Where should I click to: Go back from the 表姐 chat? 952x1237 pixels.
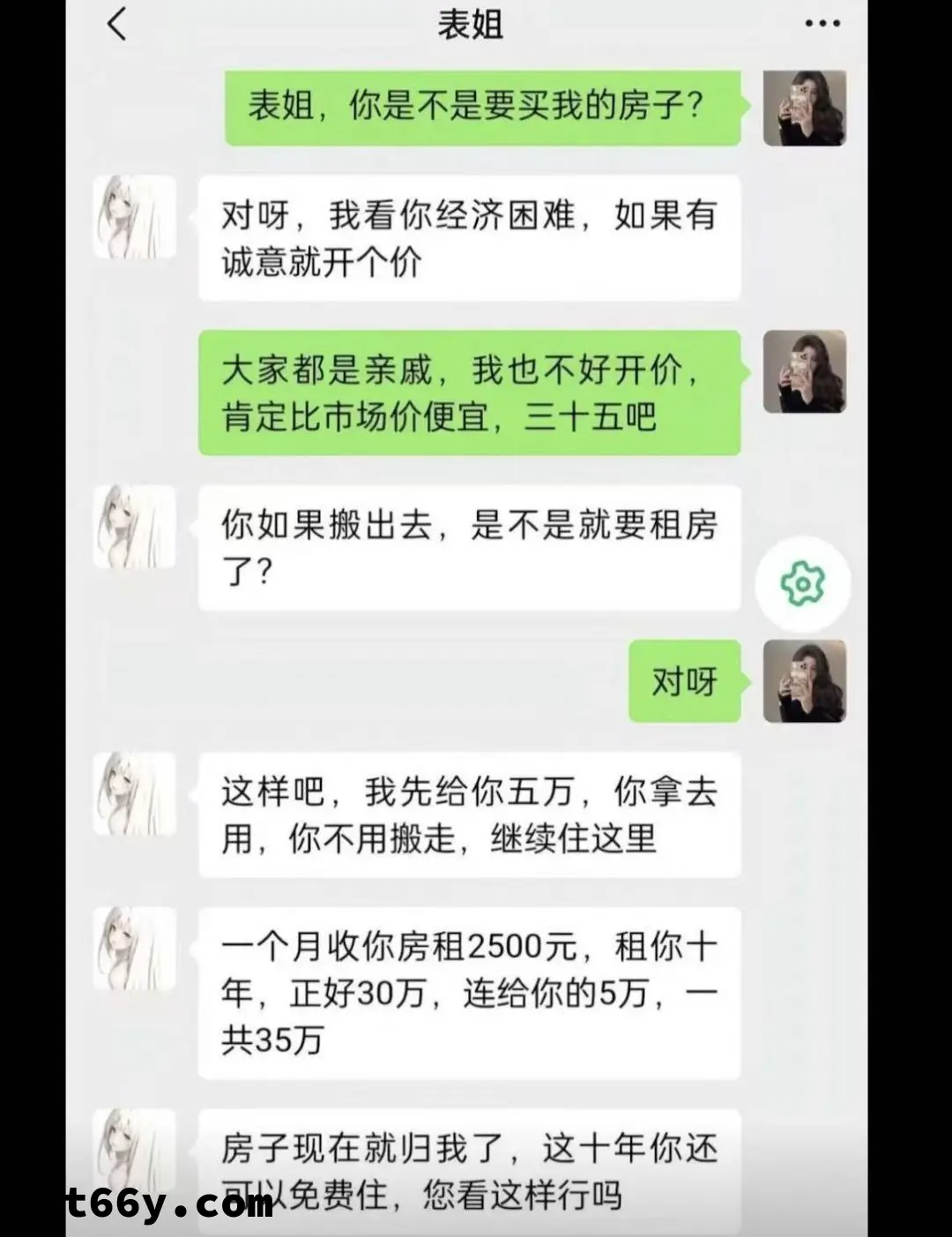point(117,24)
